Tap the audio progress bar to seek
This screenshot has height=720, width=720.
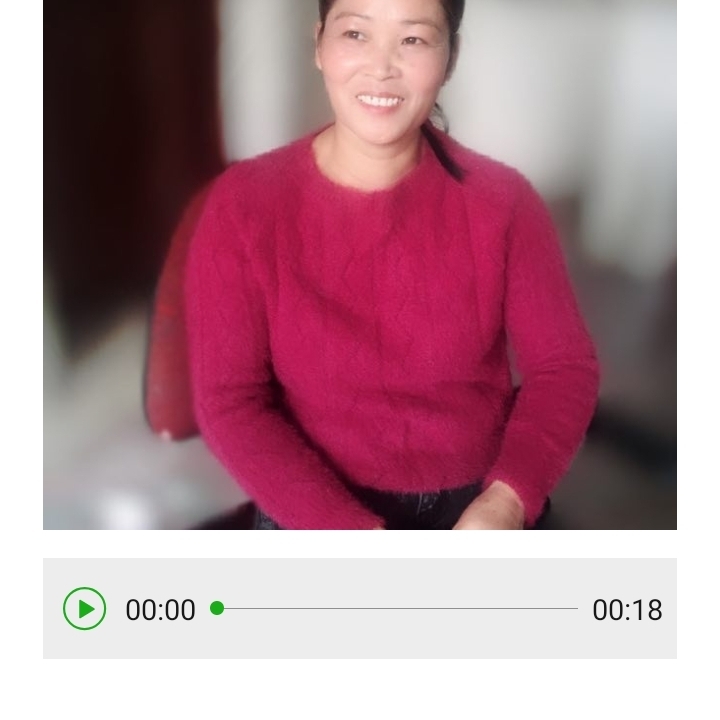(x=397, y=608)
